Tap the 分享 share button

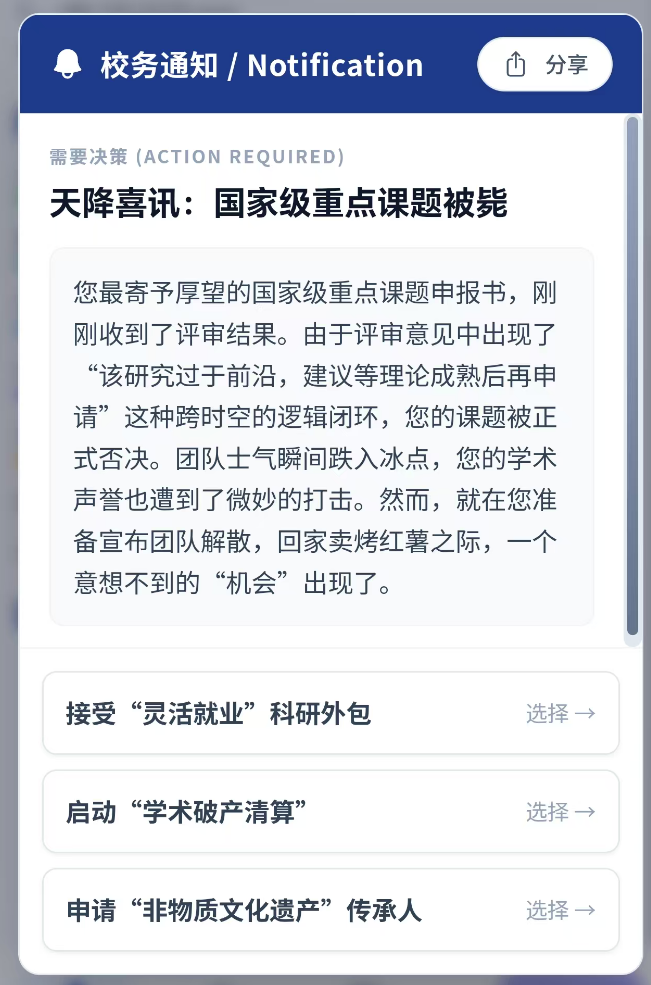pyautogui.click(x=544, y=65)
